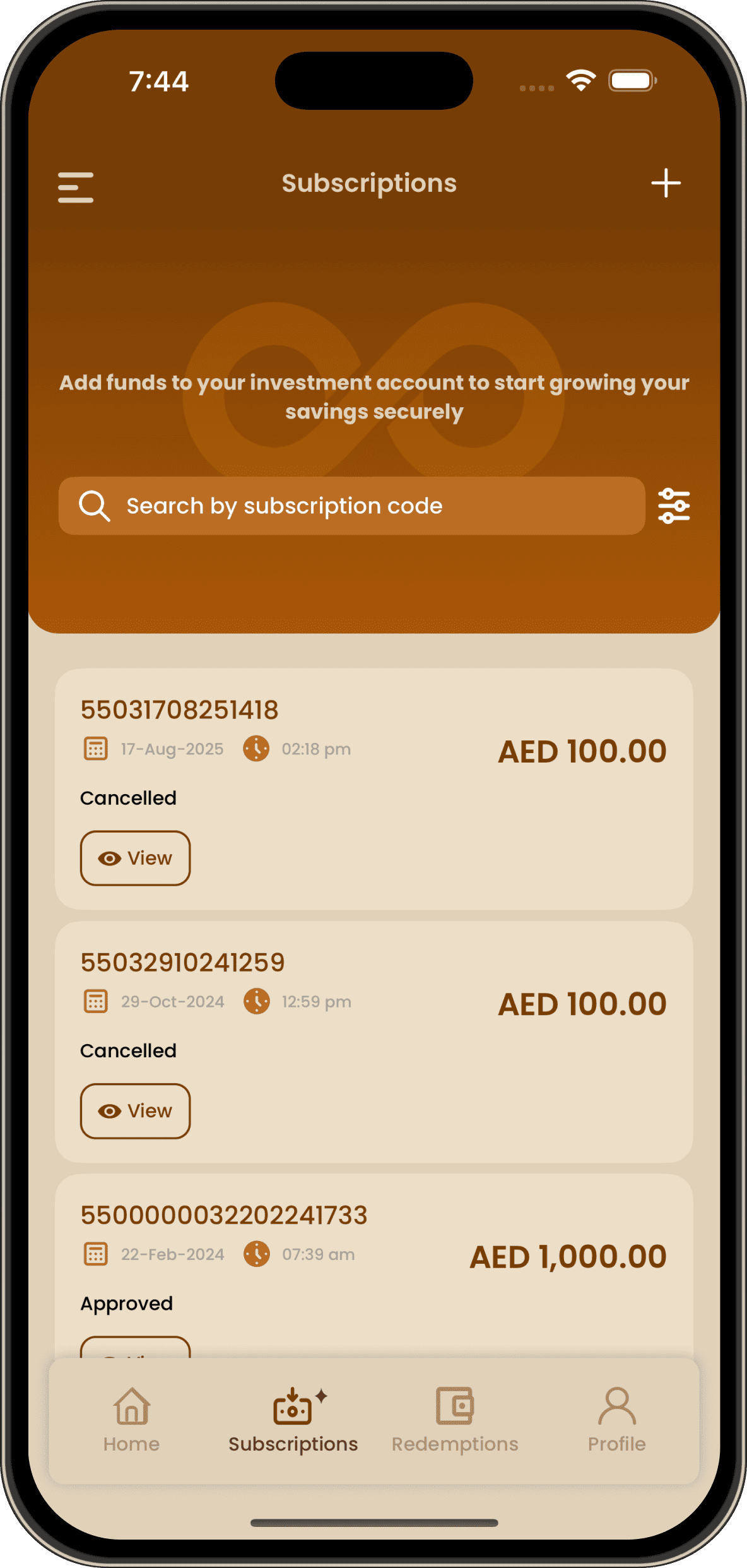
Task: Open the side drawer menu
Action: tap(76, 187)
